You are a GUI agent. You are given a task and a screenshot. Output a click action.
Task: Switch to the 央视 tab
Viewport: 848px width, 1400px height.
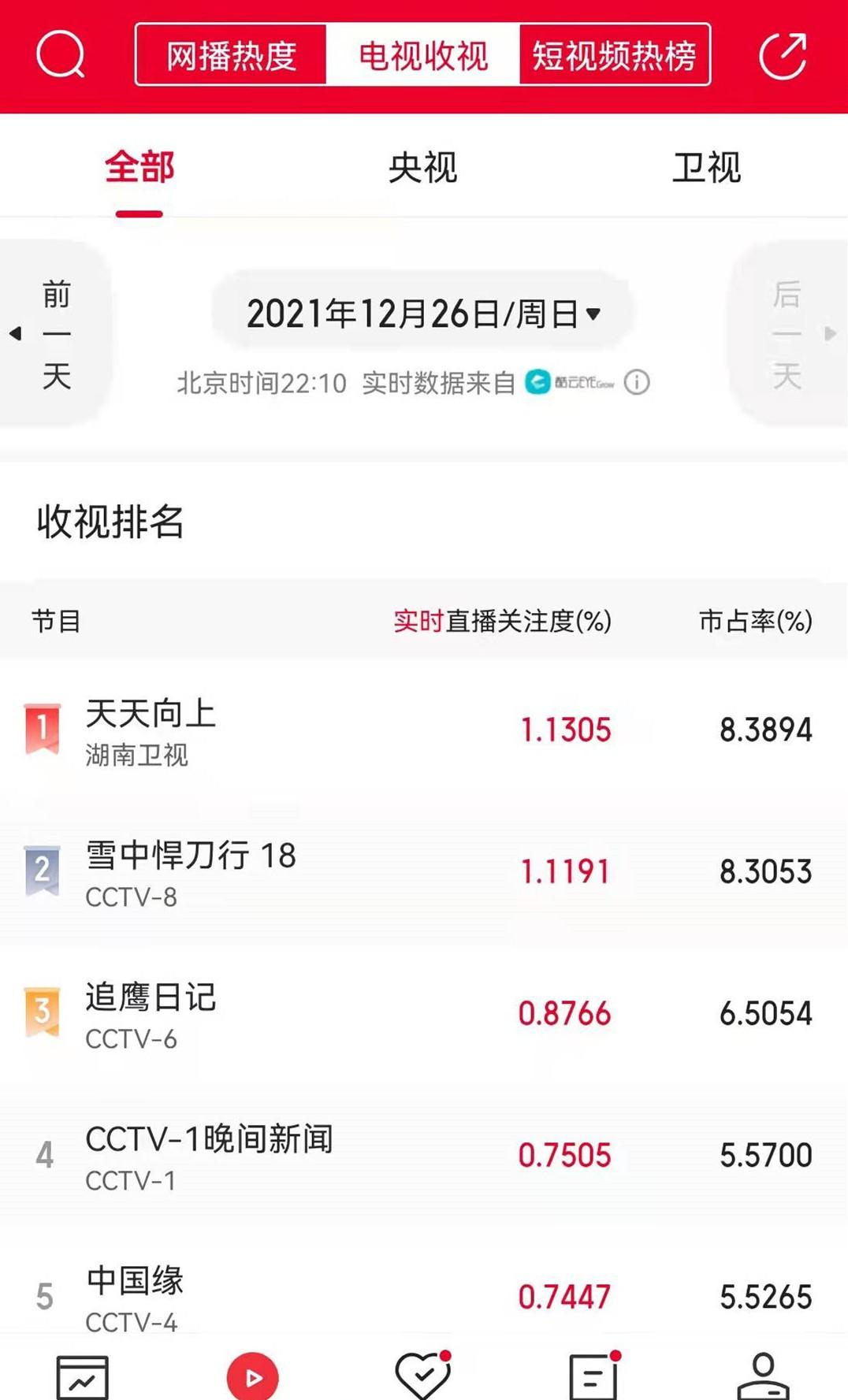423,167
